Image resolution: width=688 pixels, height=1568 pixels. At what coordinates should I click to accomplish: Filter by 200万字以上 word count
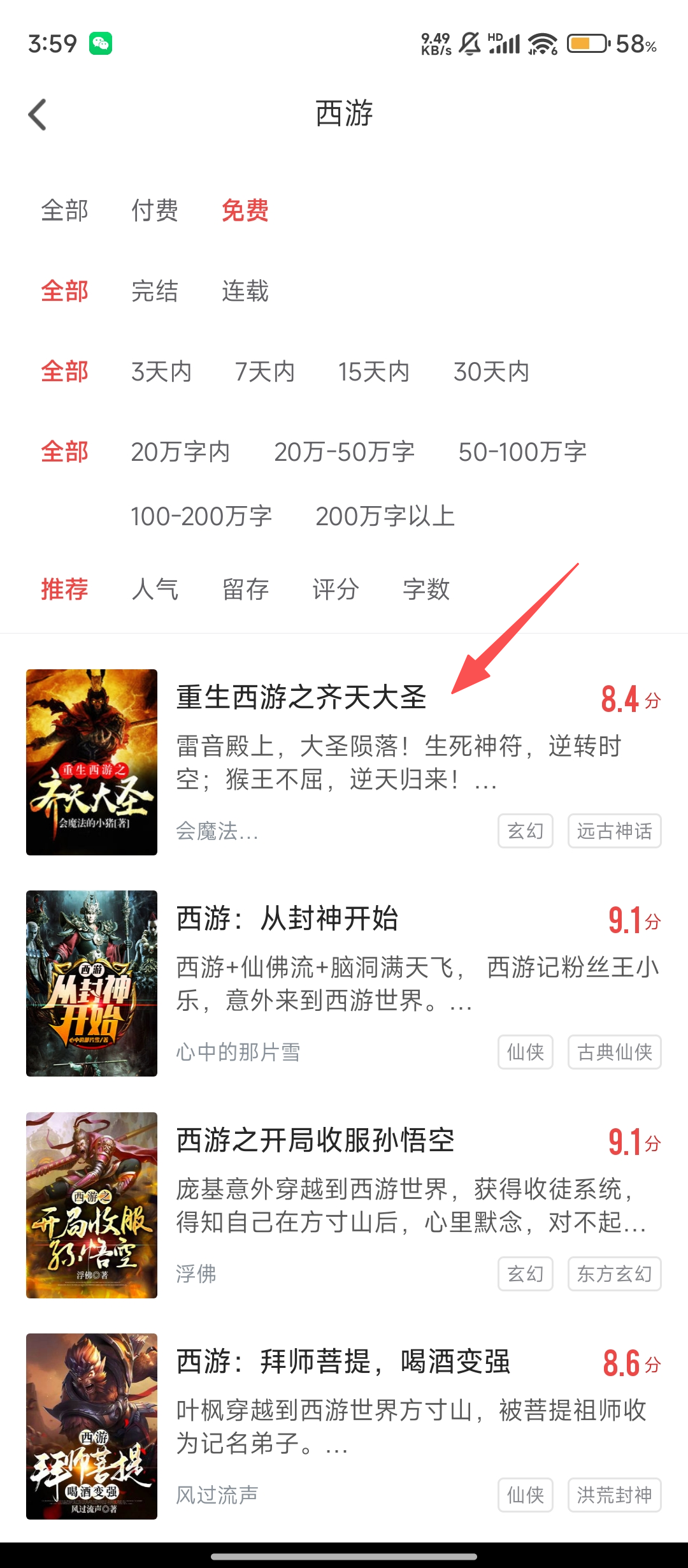[385, 516]
